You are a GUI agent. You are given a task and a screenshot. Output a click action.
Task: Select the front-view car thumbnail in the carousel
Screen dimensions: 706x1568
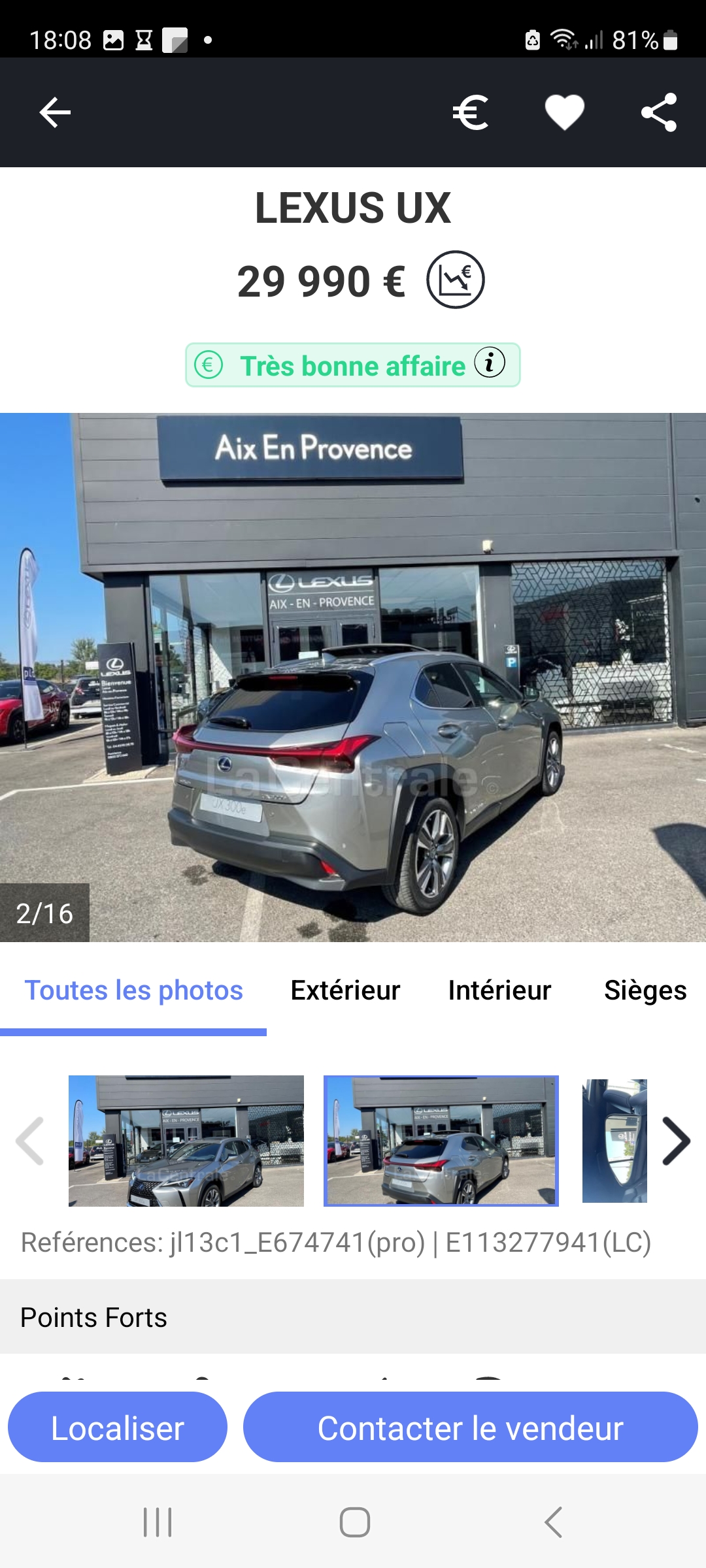click(186, 1142)
